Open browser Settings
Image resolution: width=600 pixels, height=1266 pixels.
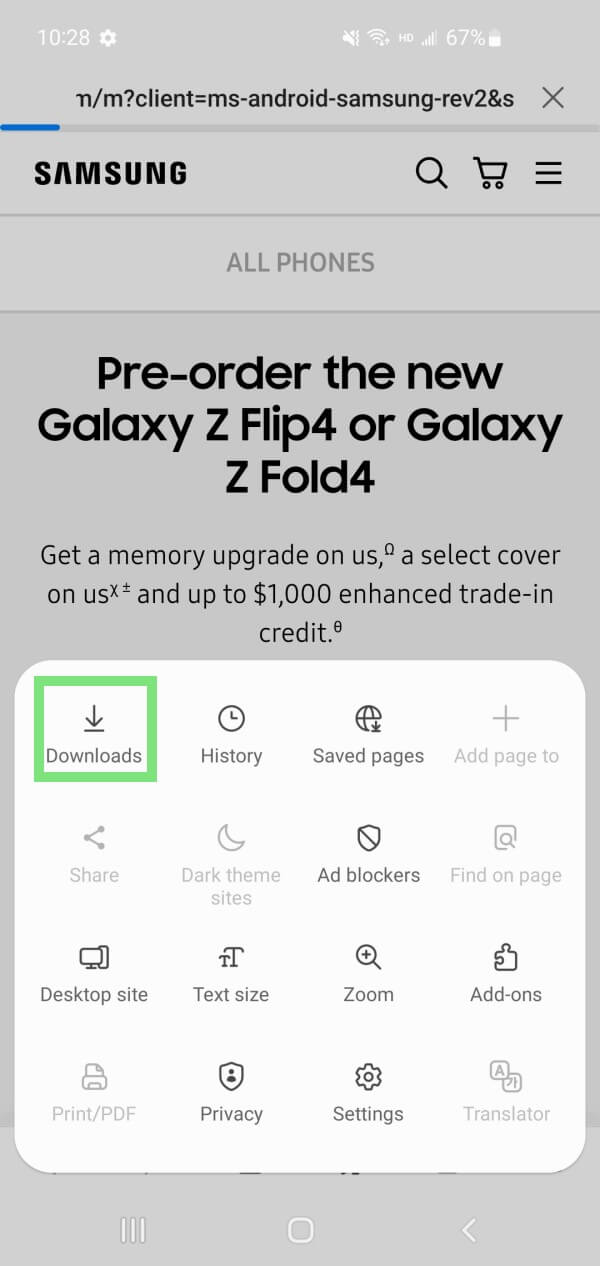pyautogui.click(x=368, y=1091)
